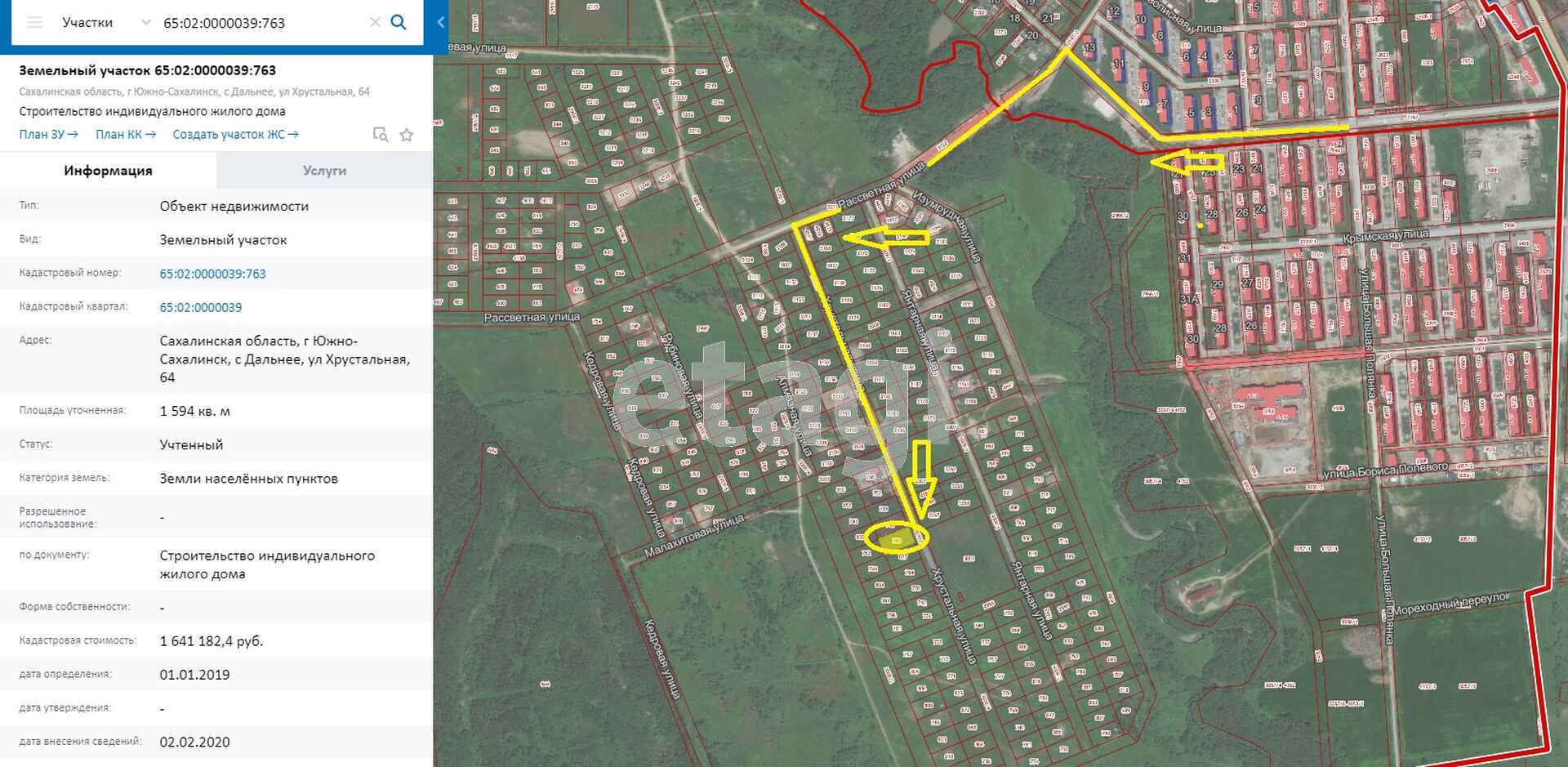Switch to the Услуги tab

tap(324, 171)
